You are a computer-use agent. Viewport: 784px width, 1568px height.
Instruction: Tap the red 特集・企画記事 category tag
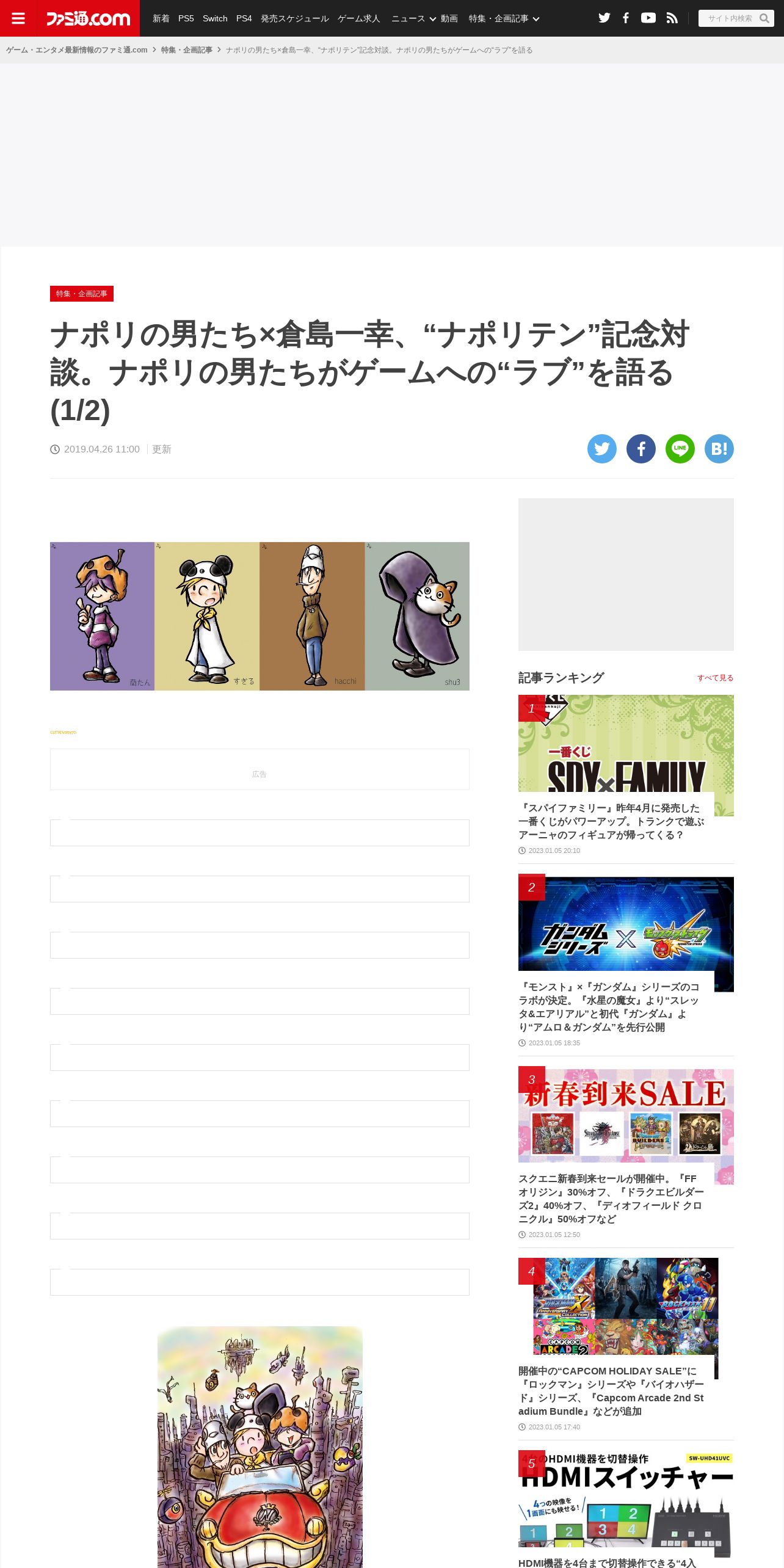tap(82, 294)
